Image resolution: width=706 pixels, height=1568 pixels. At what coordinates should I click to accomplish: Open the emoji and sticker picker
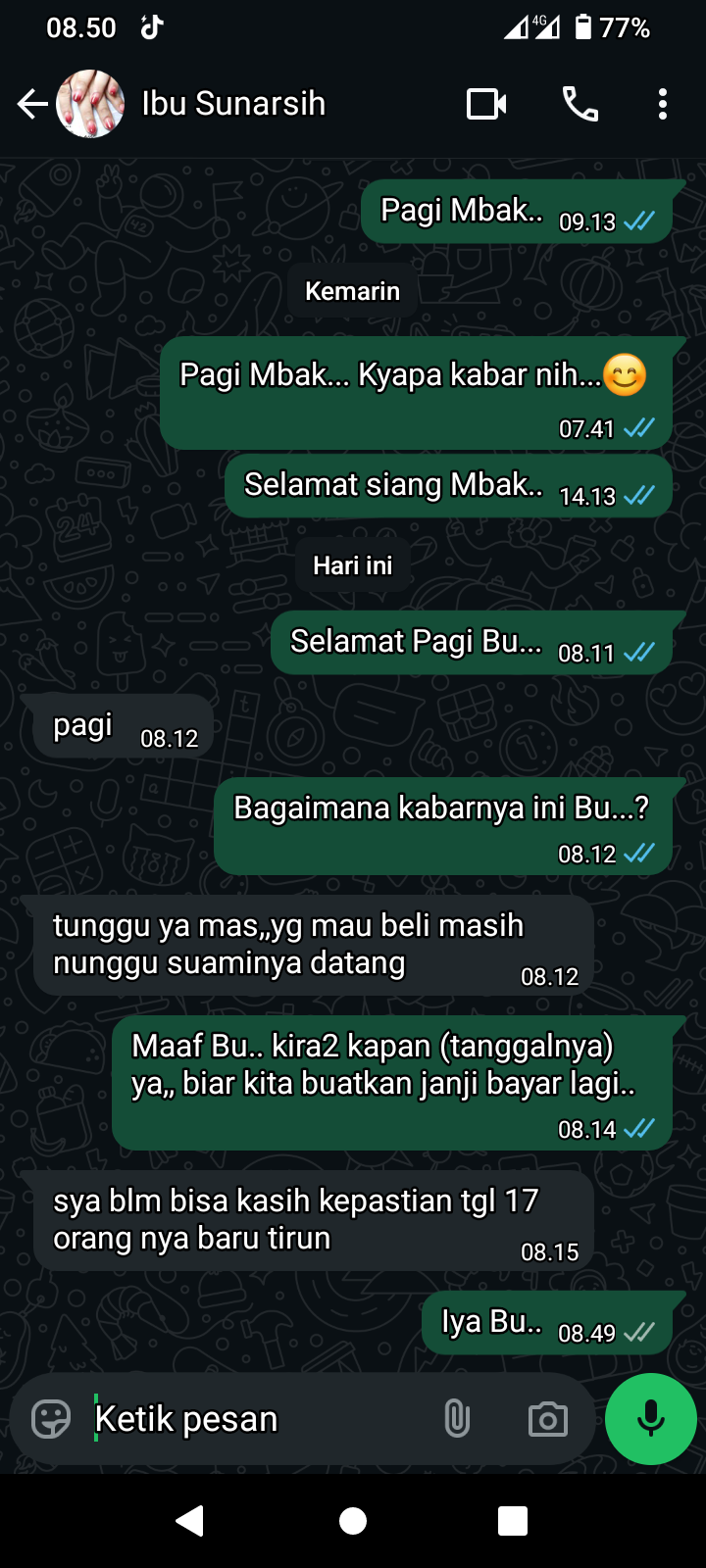tap(51, 1419)
